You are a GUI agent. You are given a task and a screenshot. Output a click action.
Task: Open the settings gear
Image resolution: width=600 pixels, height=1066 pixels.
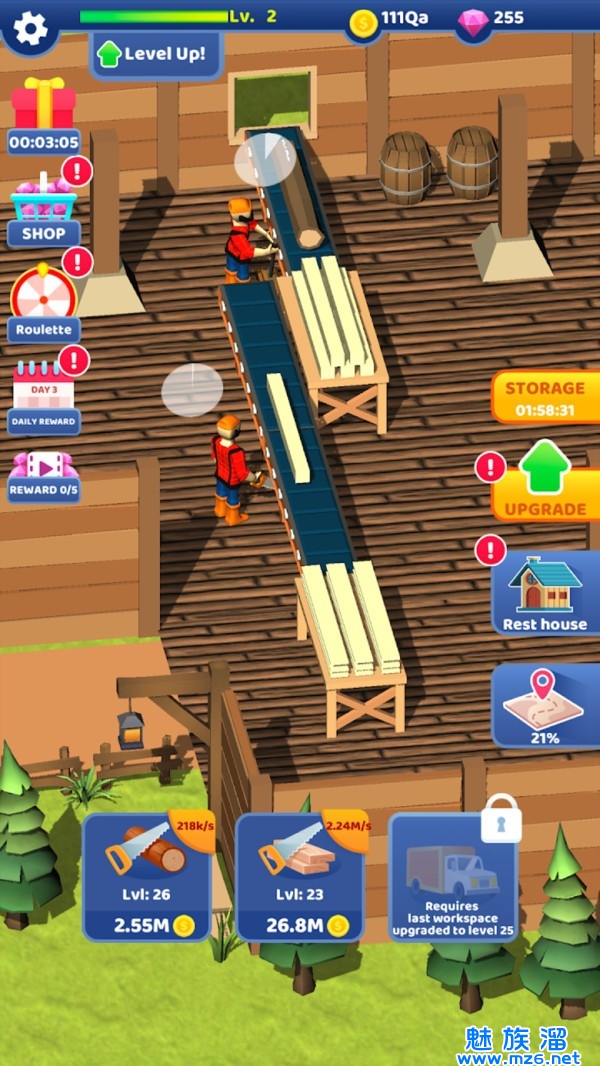click(x=30, y=28)
